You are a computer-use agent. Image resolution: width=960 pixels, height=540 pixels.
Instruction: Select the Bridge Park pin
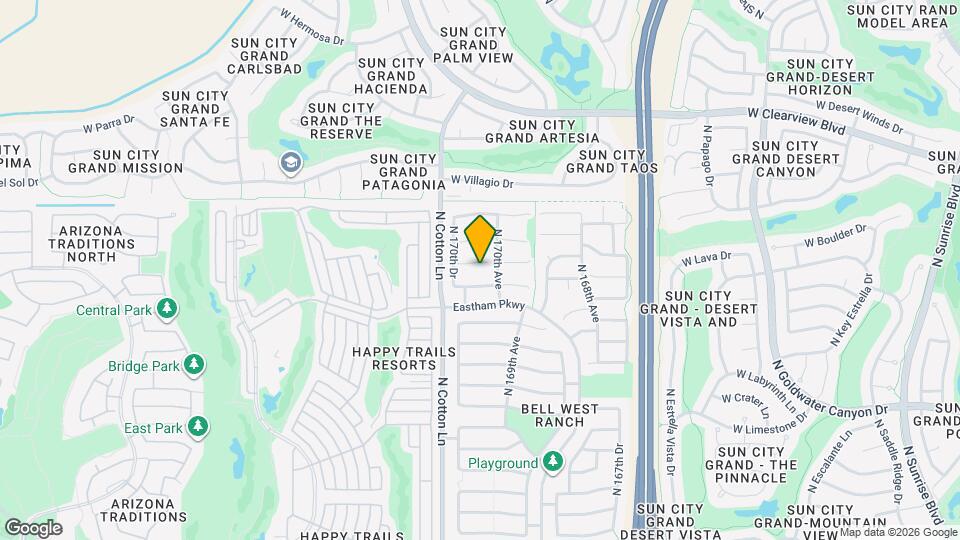[194, 366]
